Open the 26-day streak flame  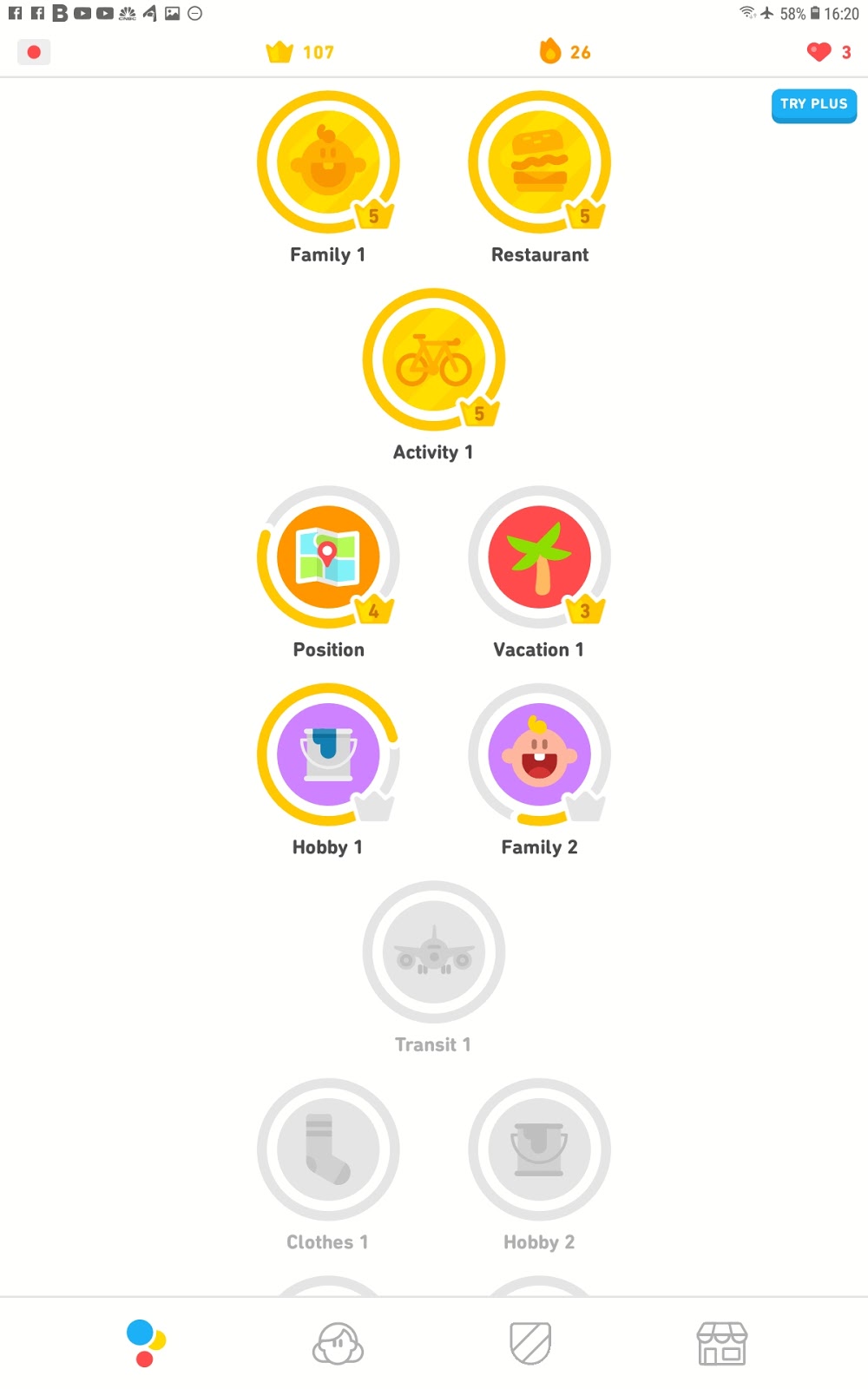click(x=565, y=52)
